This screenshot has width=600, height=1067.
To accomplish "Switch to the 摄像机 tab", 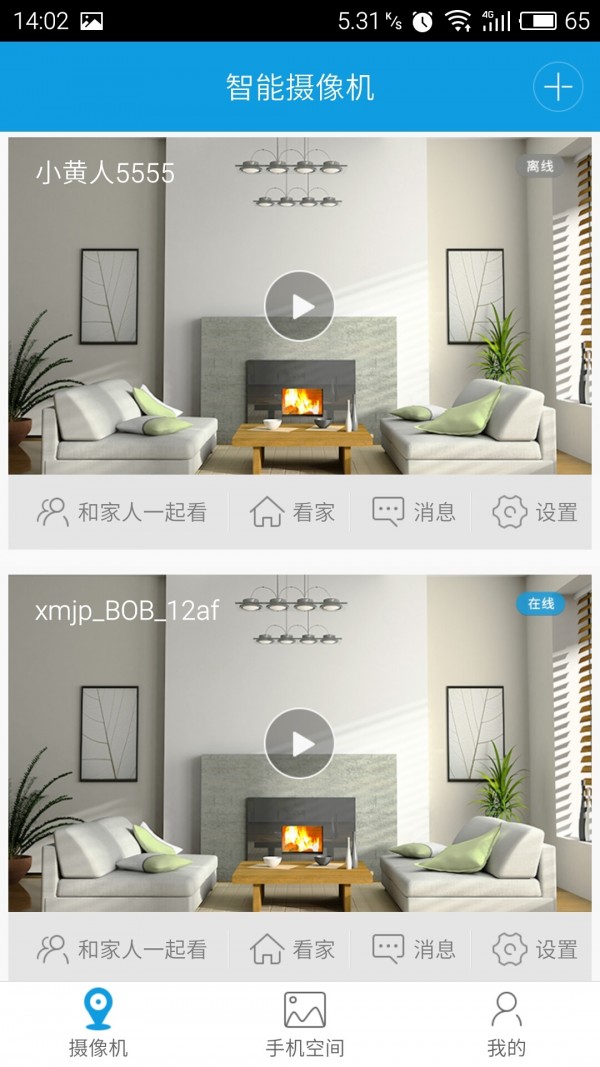I will click(98, 1024).
